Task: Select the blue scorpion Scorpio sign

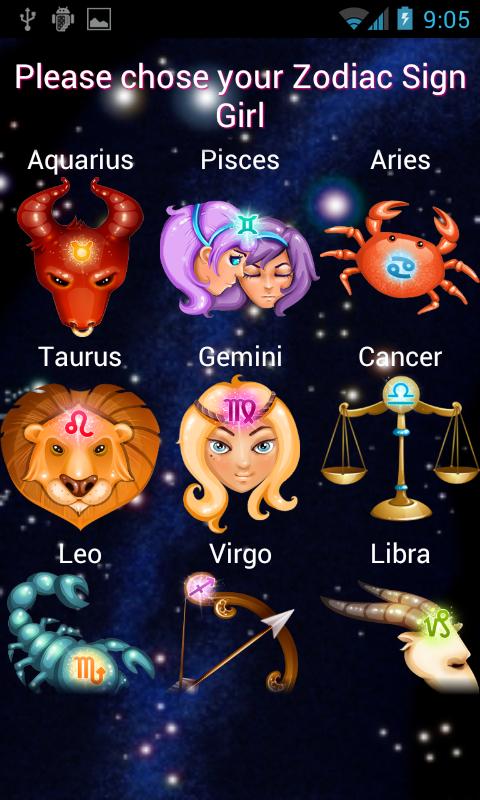Action: [x=80, y=632]
